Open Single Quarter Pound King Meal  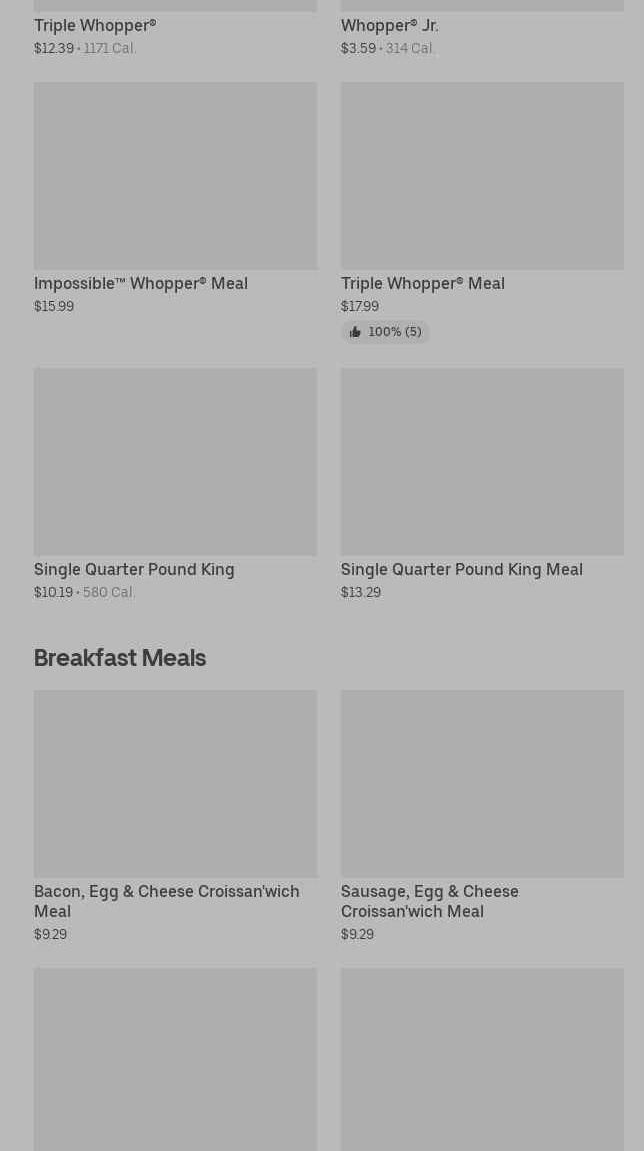click(482, 484)
